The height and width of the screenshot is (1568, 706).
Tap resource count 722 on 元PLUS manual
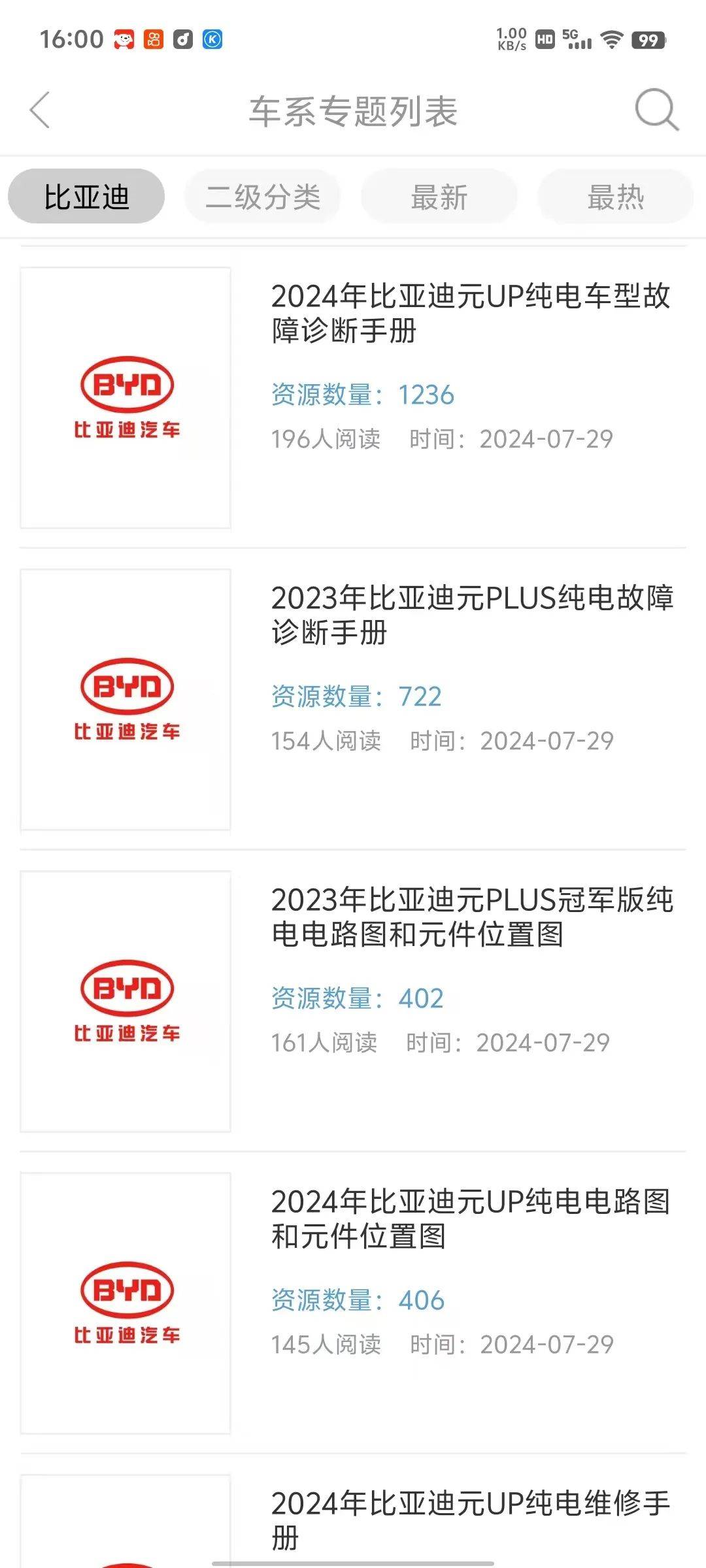click(422, 698)
